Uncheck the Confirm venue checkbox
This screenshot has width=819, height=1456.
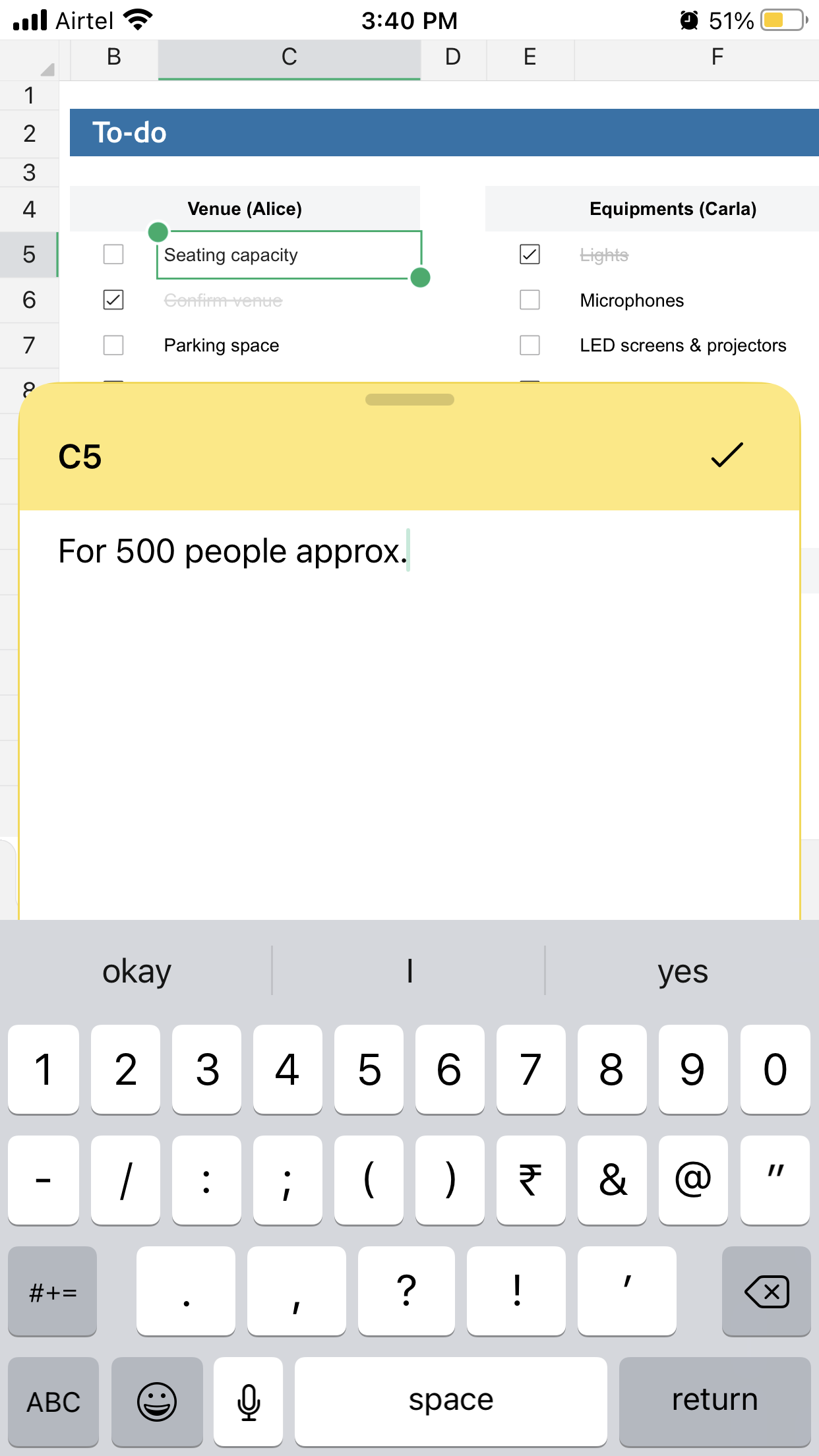coord(113,299)
